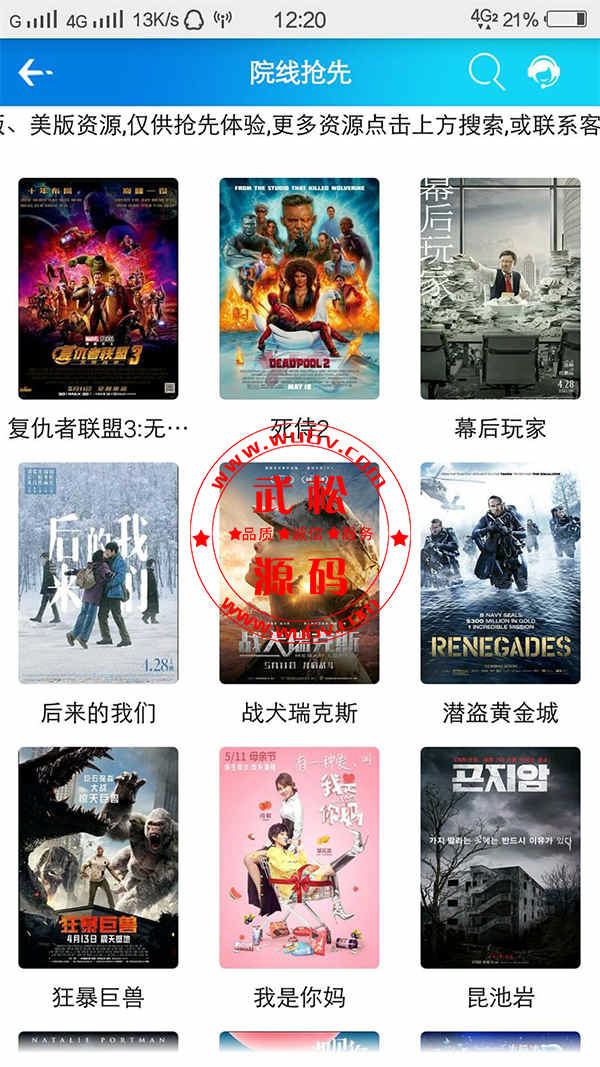This screenshot has height=1067, width=600.
Task: Open the 潜盗黄金城 Renegades poster
Action: pos(501,573)
